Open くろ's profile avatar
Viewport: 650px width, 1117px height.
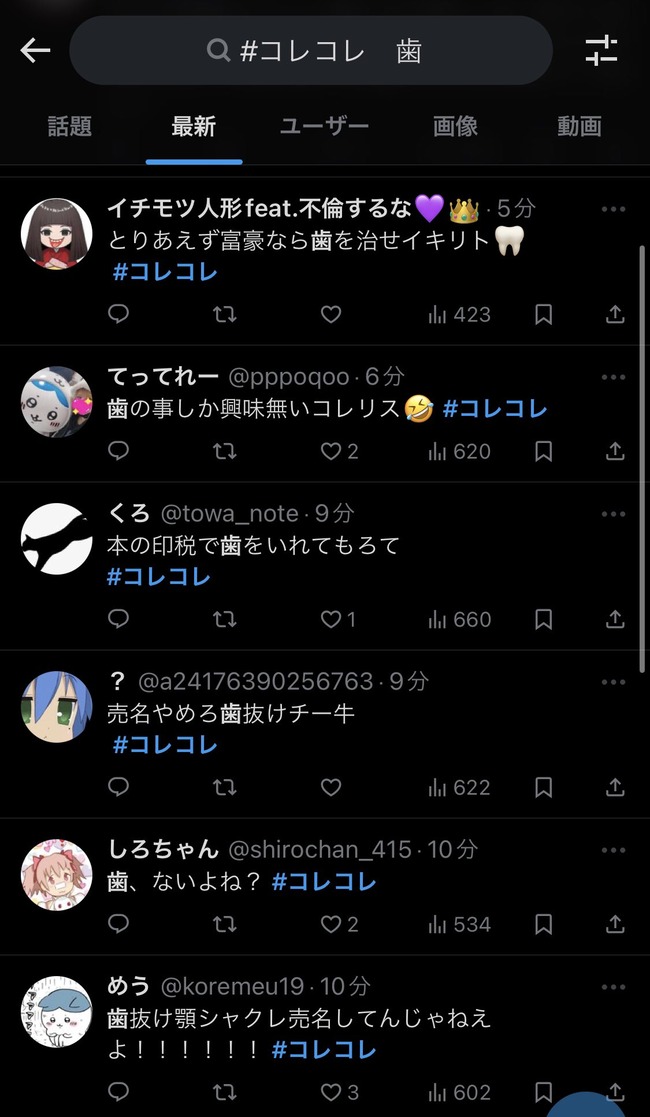pyautogui.click(x=57, y=539)
